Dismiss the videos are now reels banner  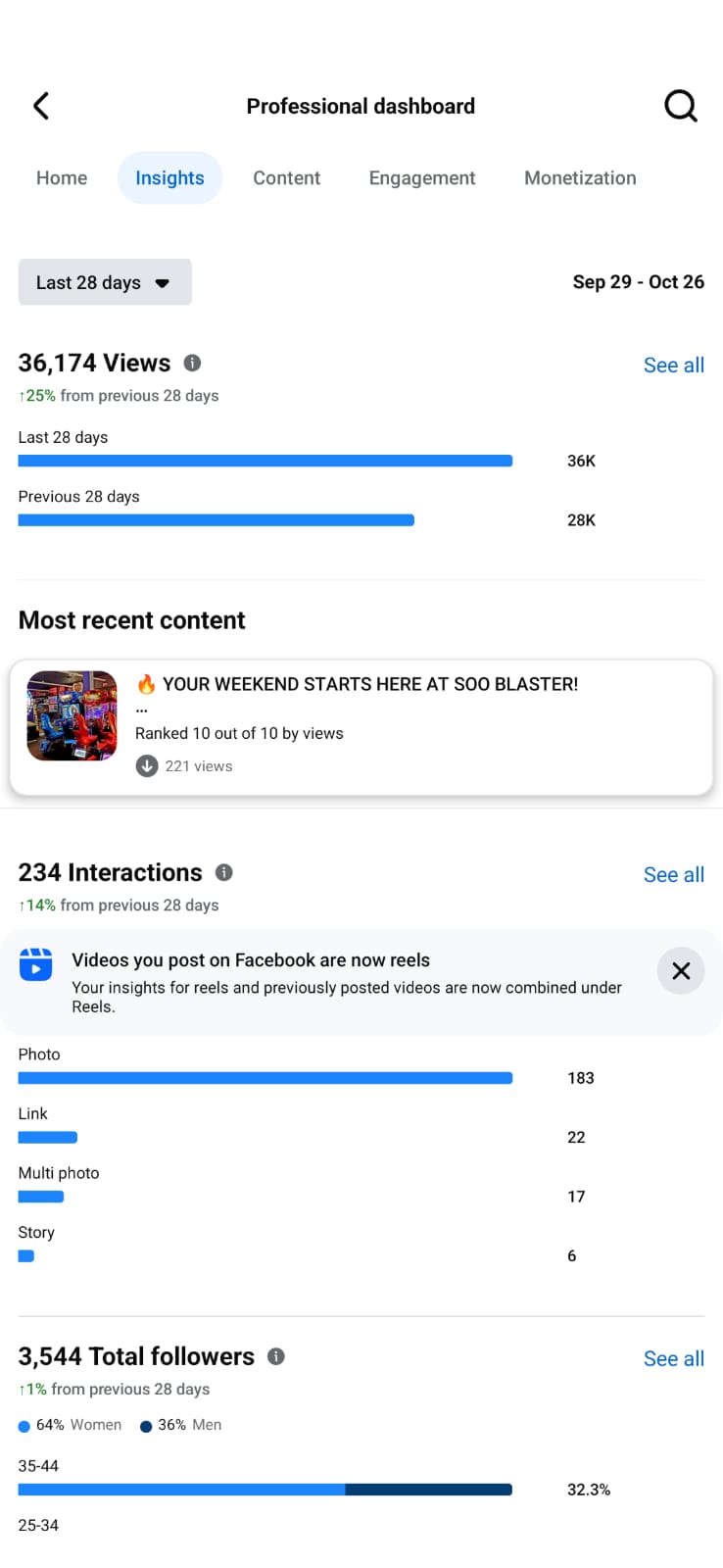(680, 971)
